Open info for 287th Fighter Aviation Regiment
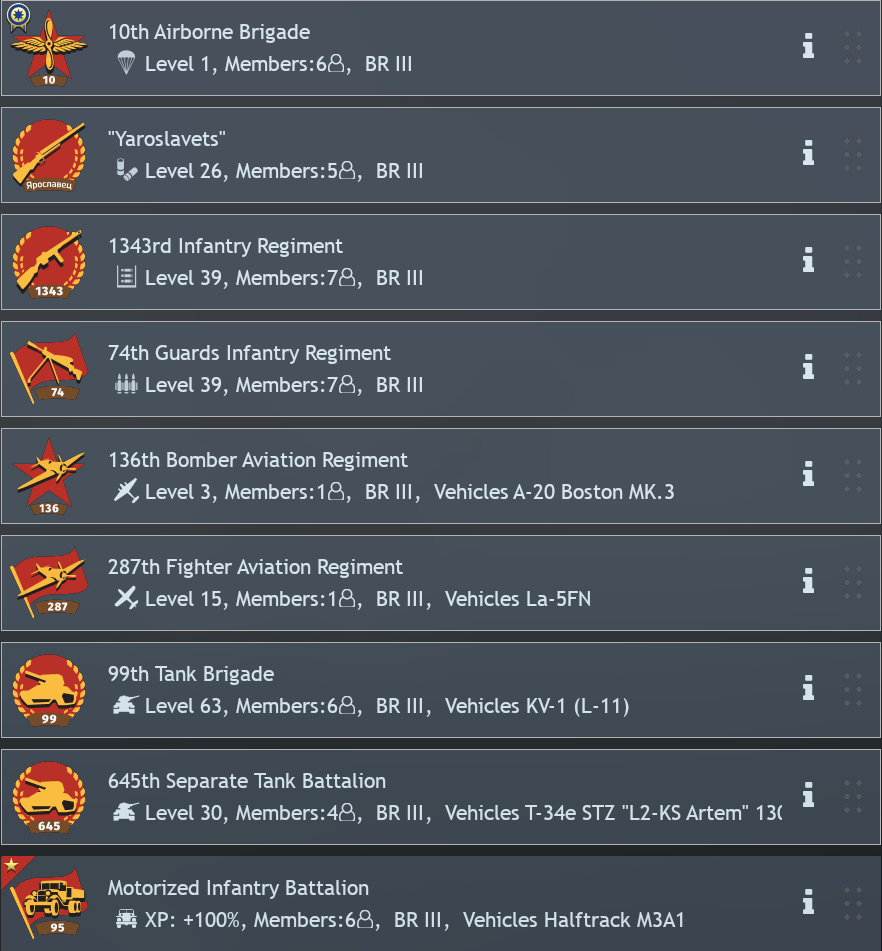The image size is (882, 951). coord(808,581)
